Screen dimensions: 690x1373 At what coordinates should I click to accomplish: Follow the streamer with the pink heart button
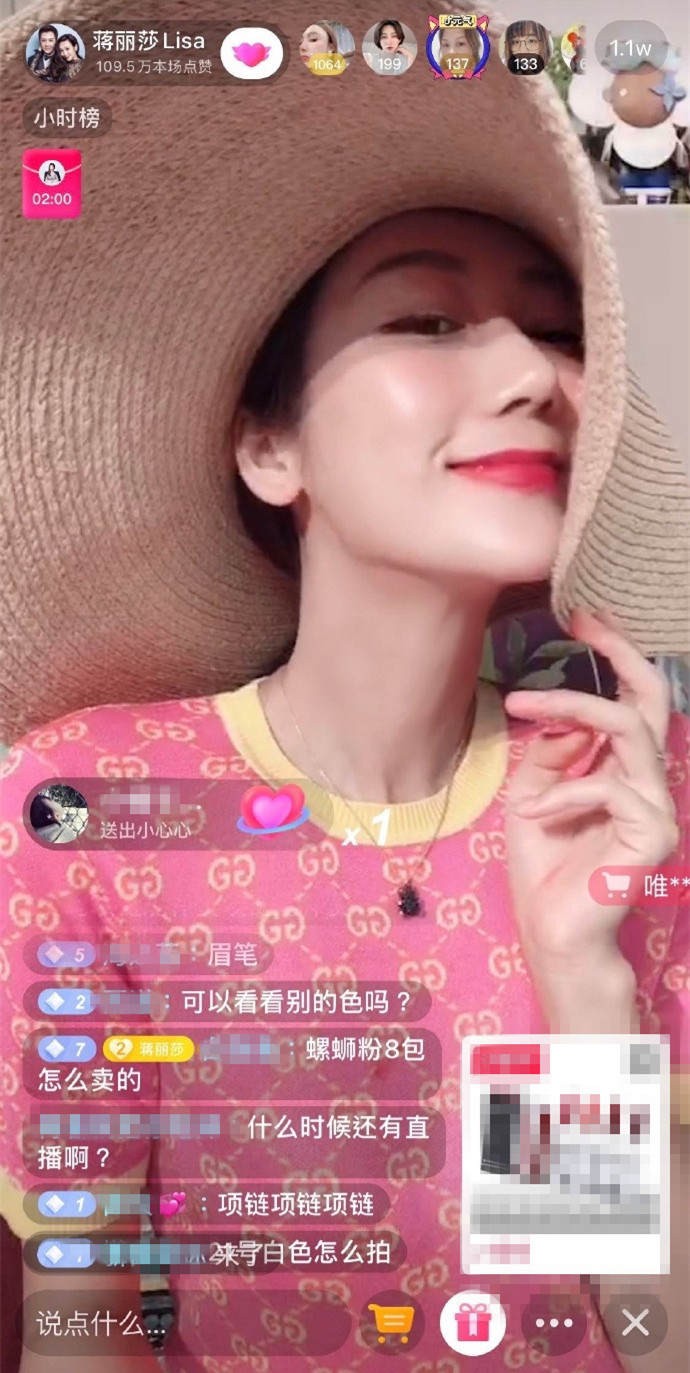click(252, 52)
